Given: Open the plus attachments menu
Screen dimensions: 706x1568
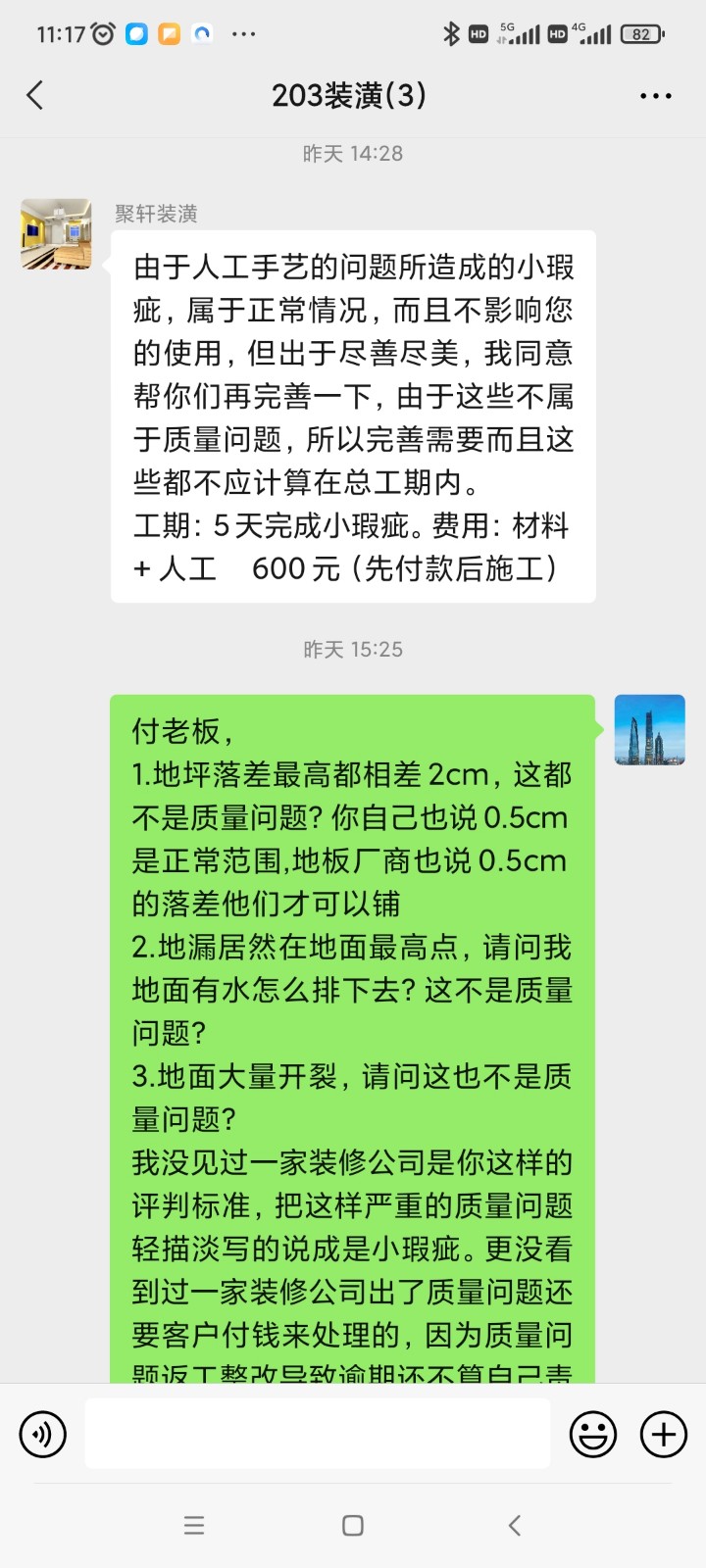Looking at the screenshot, I should tap(664, 1435).
